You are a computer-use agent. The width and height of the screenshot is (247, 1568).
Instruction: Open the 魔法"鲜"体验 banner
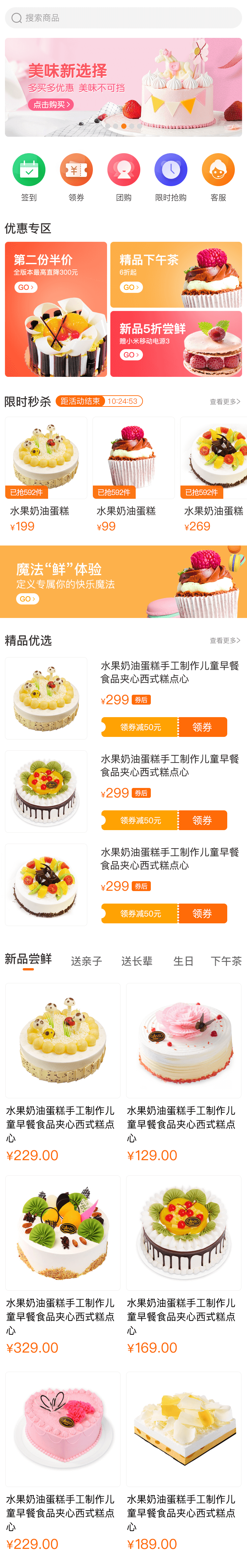pyautogui.click(x=123, y=582)
